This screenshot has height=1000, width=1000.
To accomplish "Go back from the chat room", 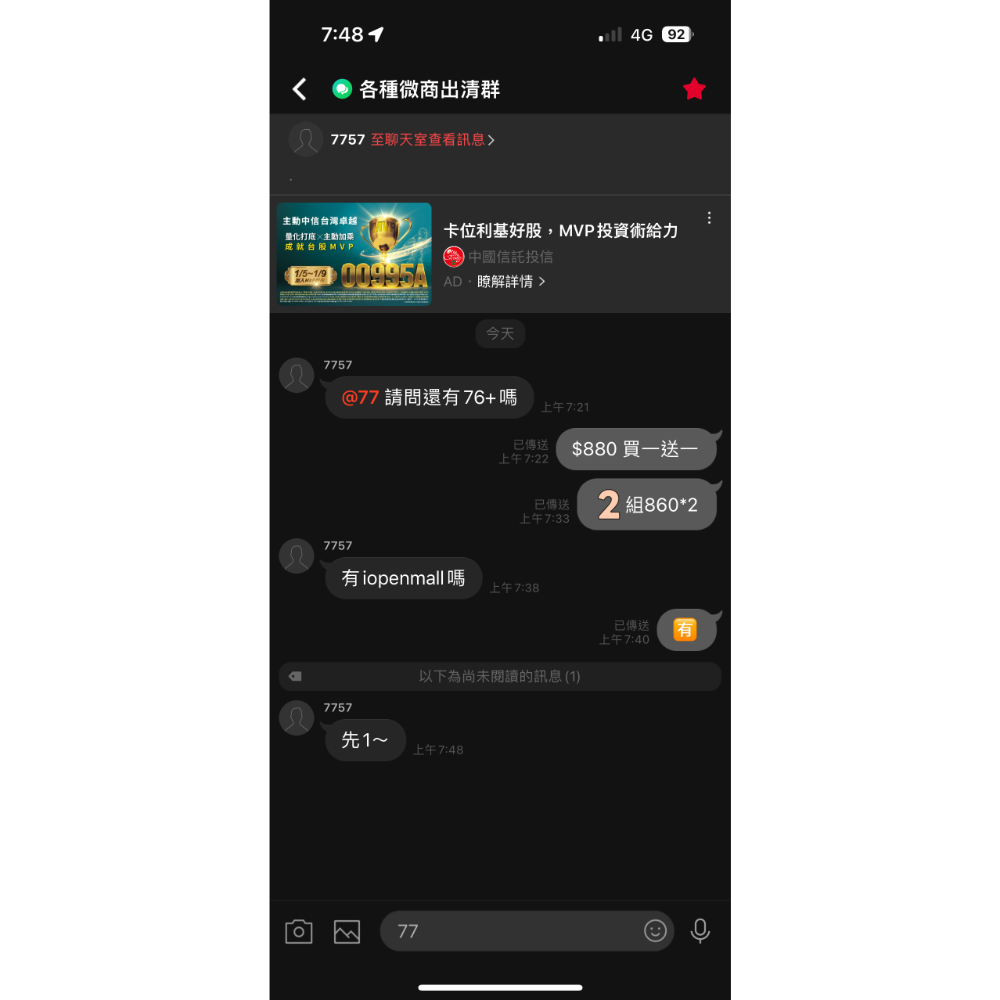I will [299, 89].
